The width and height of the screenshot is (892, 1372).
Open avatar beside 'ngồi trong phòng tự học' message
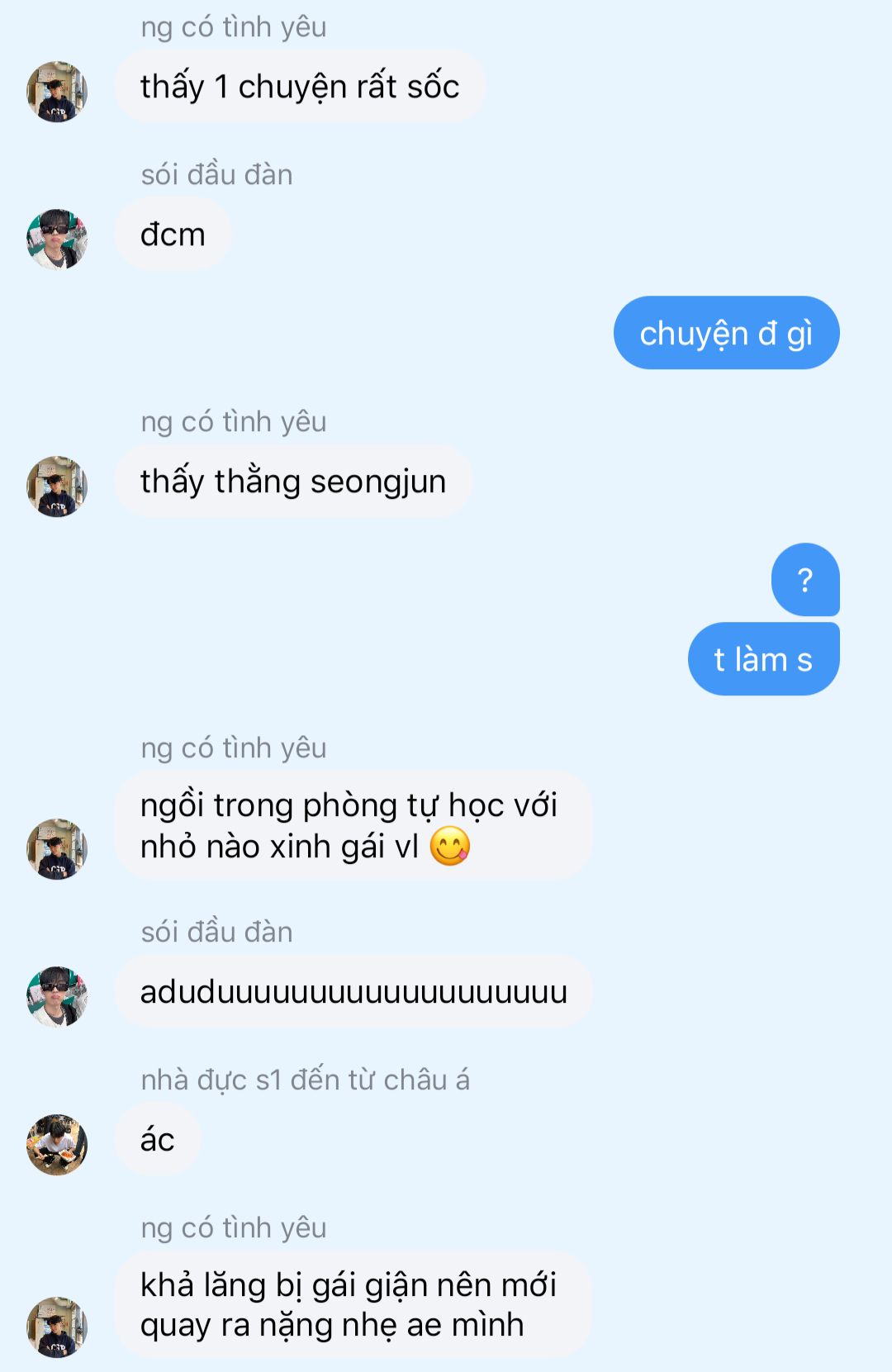[57, 849]
